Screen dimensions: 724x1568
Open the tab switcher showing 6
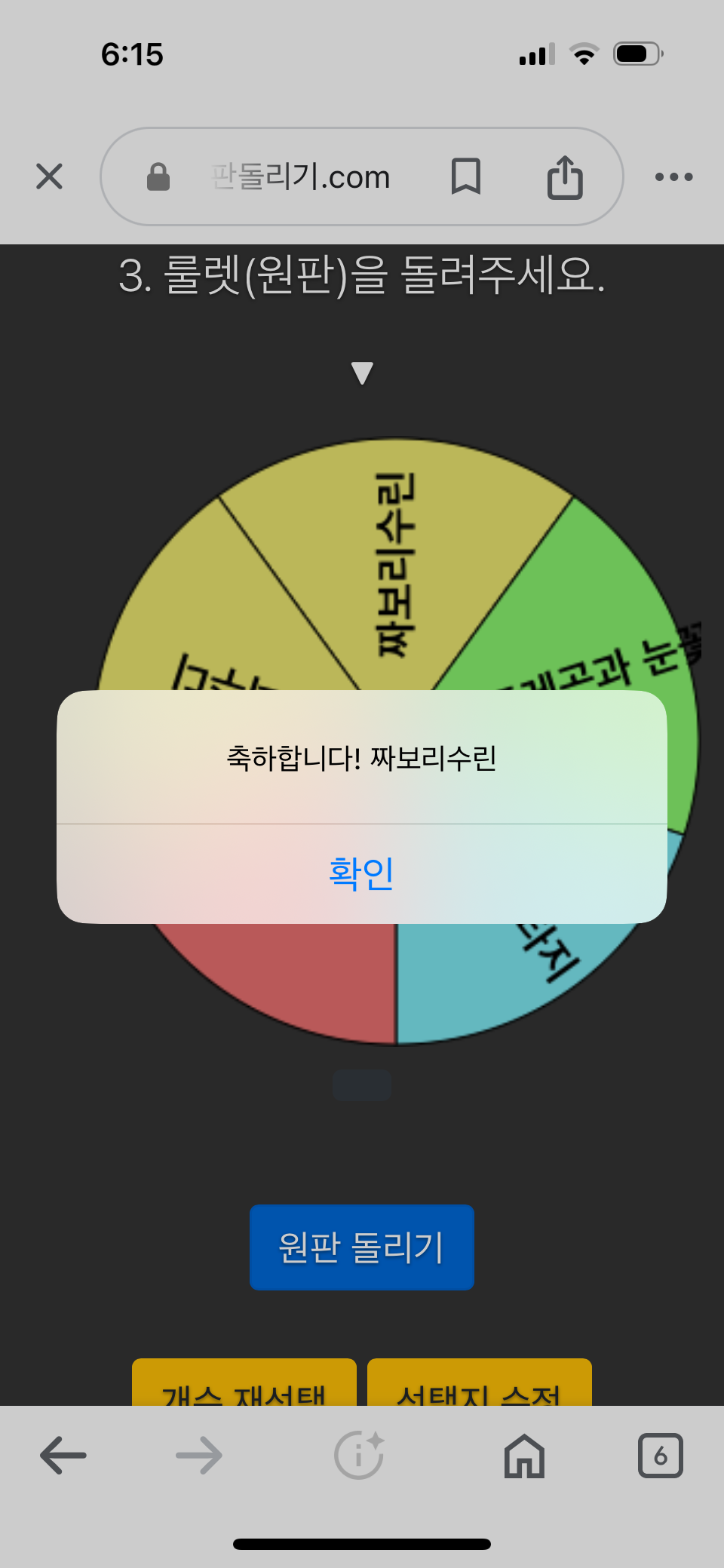point(660,1455)
